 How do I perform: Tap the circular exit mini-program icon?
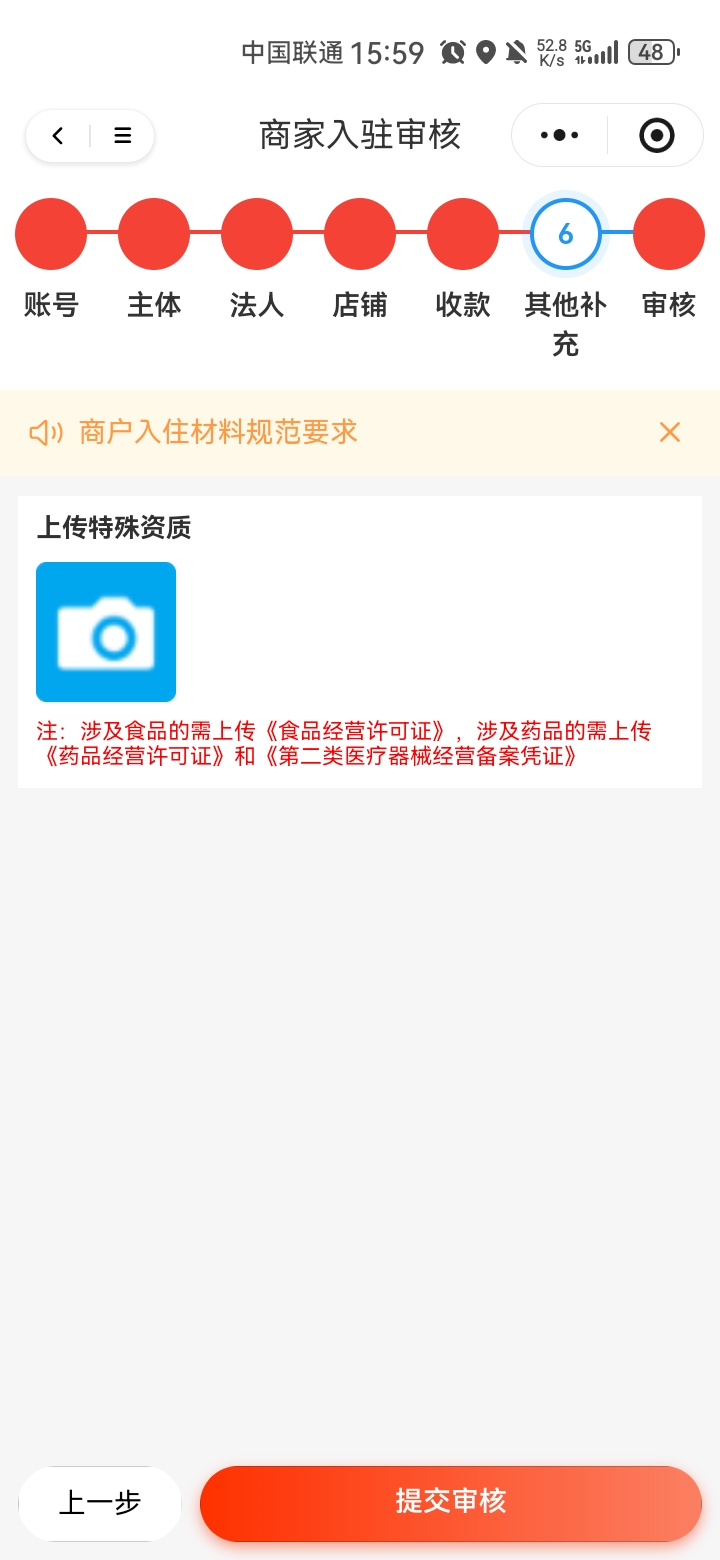tap(655, 134)
